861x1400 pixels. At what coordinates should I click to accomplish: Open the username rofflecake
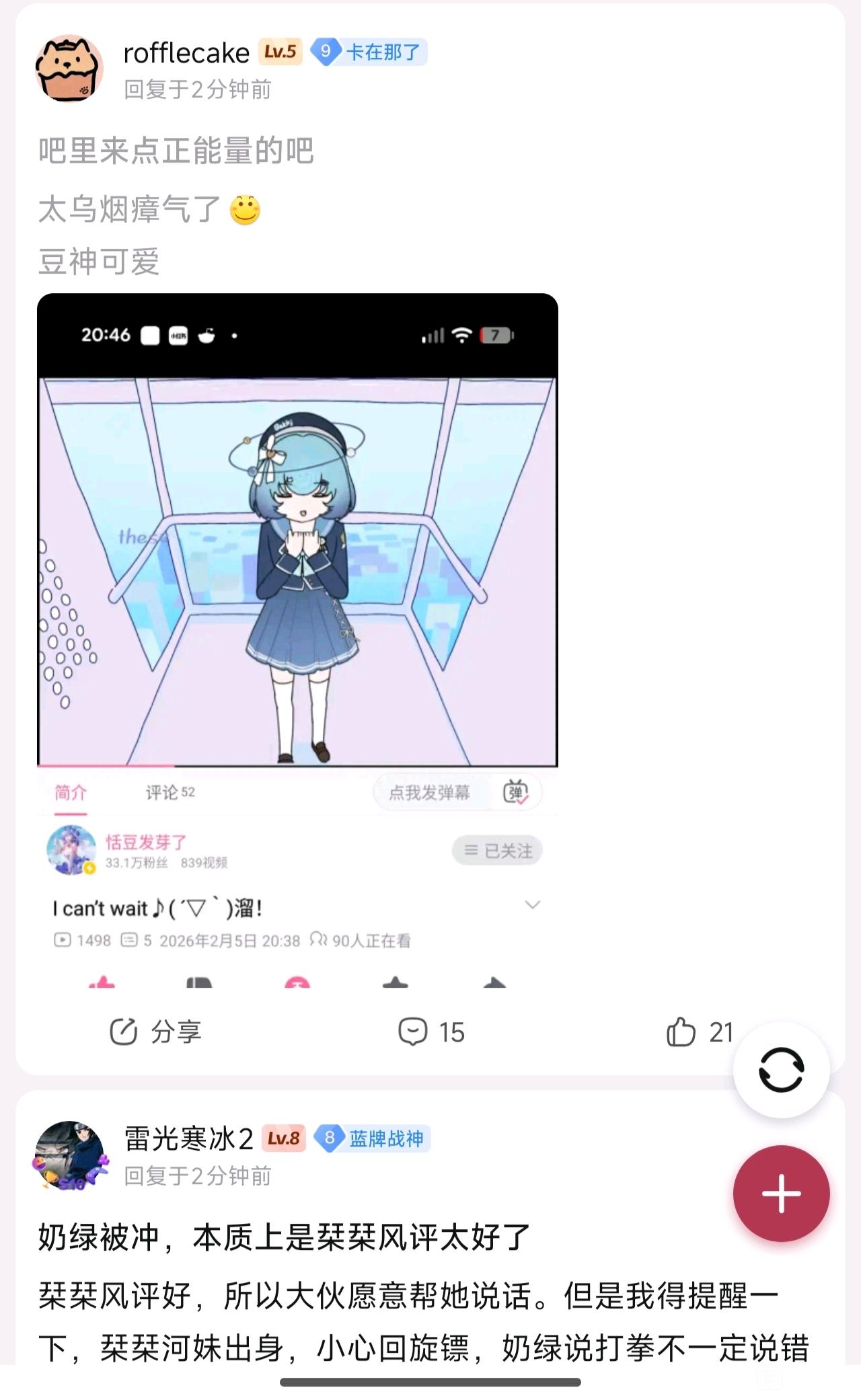[186, 52]
